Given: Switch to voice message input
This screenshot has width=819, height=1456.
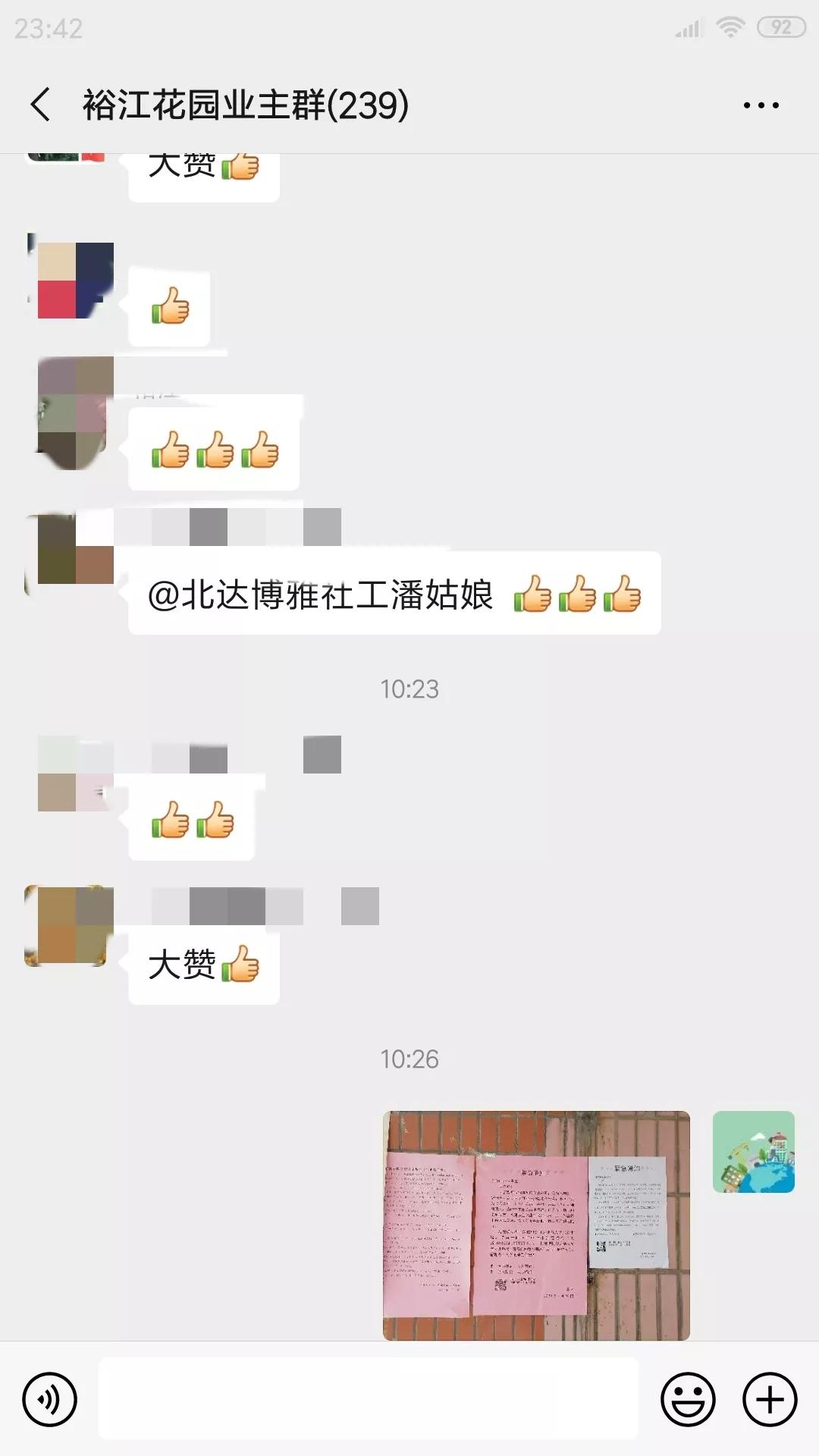Looking at the screenshot, I should [x=50, y=1399].
